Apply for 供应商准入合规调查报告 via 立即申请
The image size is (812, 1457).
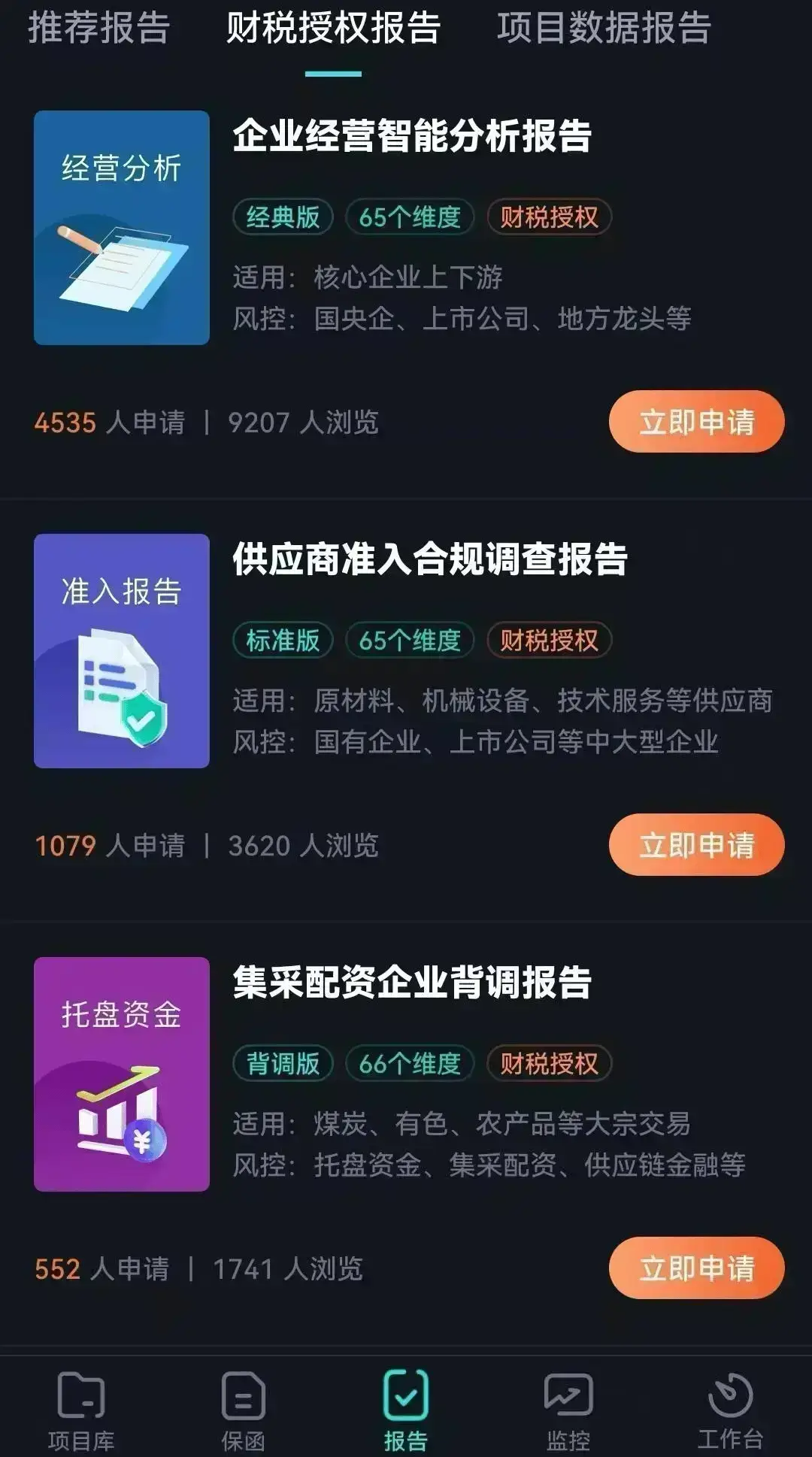click(695, 846)
